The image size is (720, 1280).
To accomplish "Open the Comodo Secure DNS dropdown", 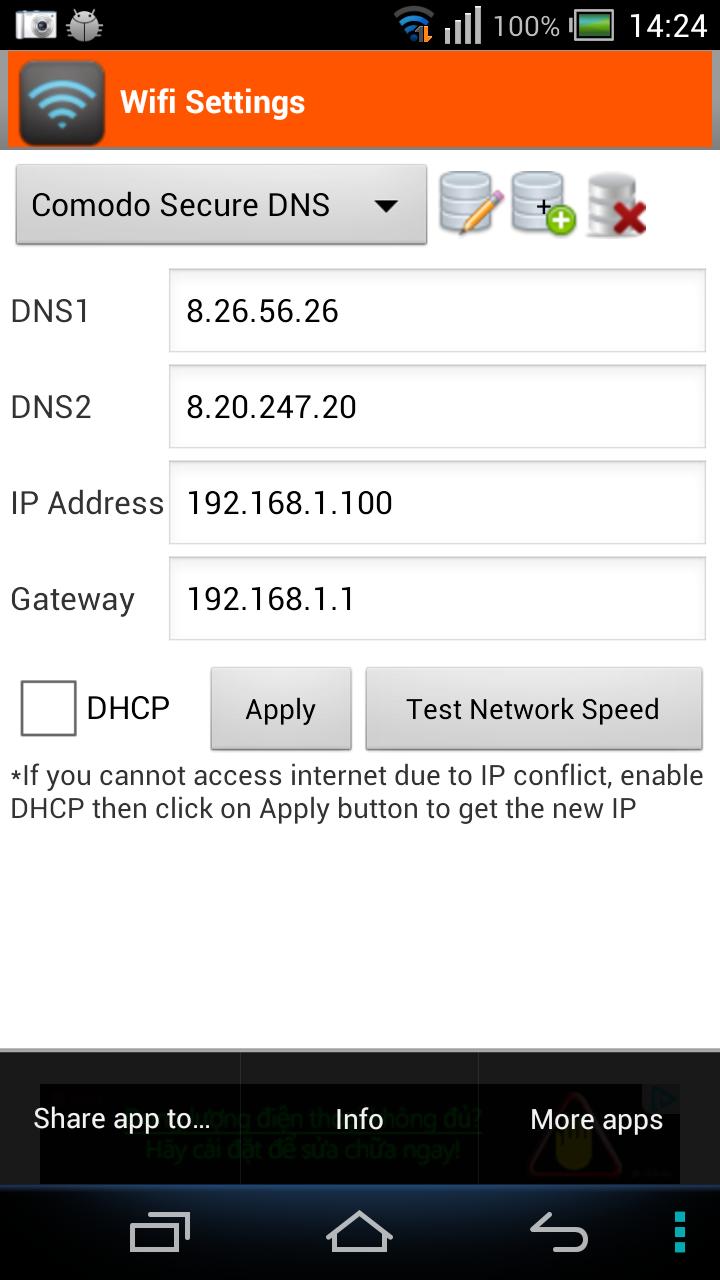I will (221, 205).
